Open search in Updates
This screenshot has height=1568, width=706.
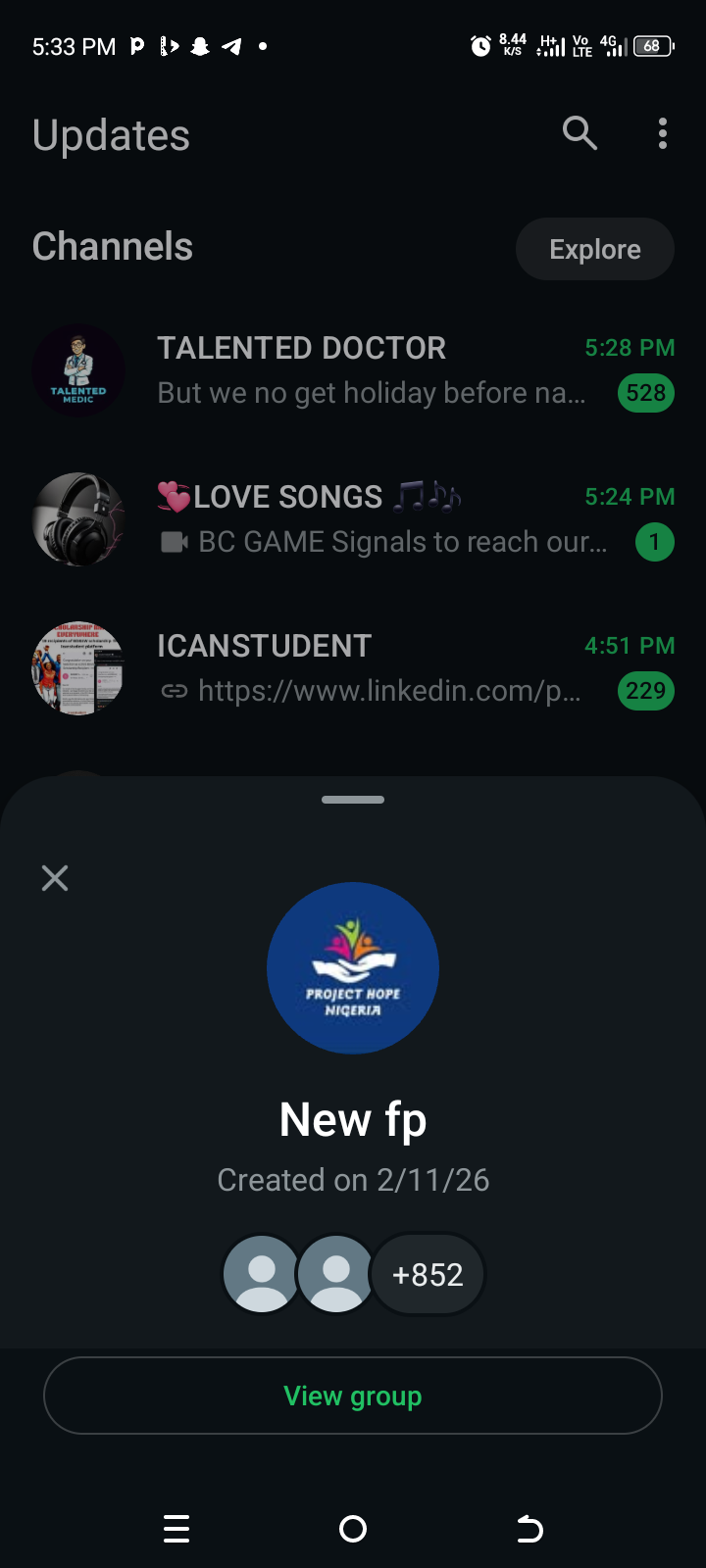580,133
